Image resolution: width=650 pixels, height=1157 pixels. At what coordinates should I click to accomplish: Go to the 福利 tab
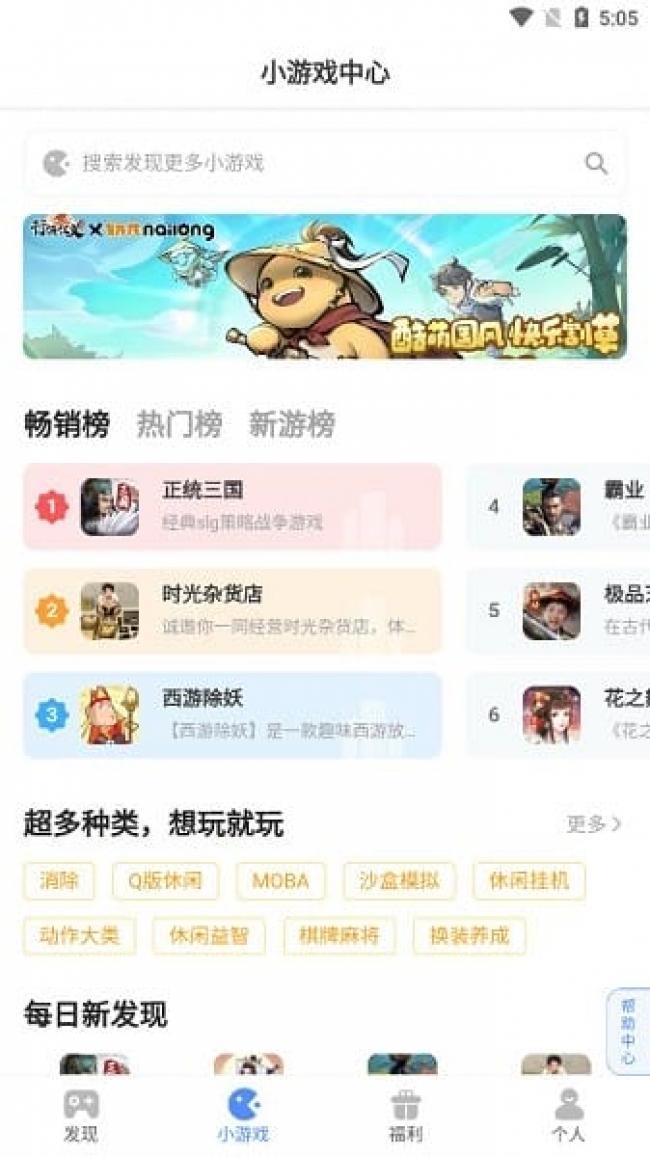click(405, 1115)
